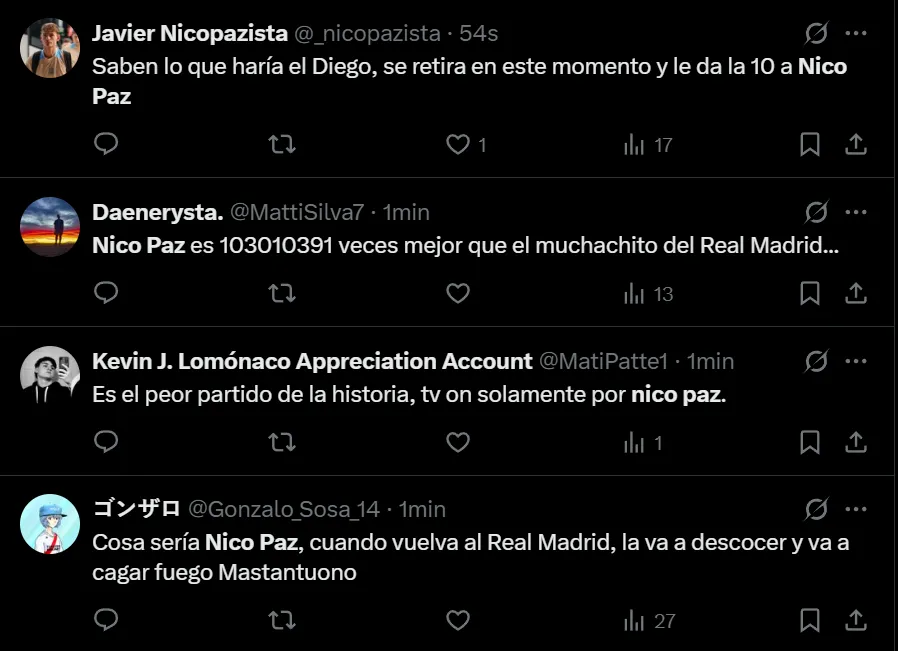
Task: Share Daenerysta's tweet
Action: (x=856, y=294)
